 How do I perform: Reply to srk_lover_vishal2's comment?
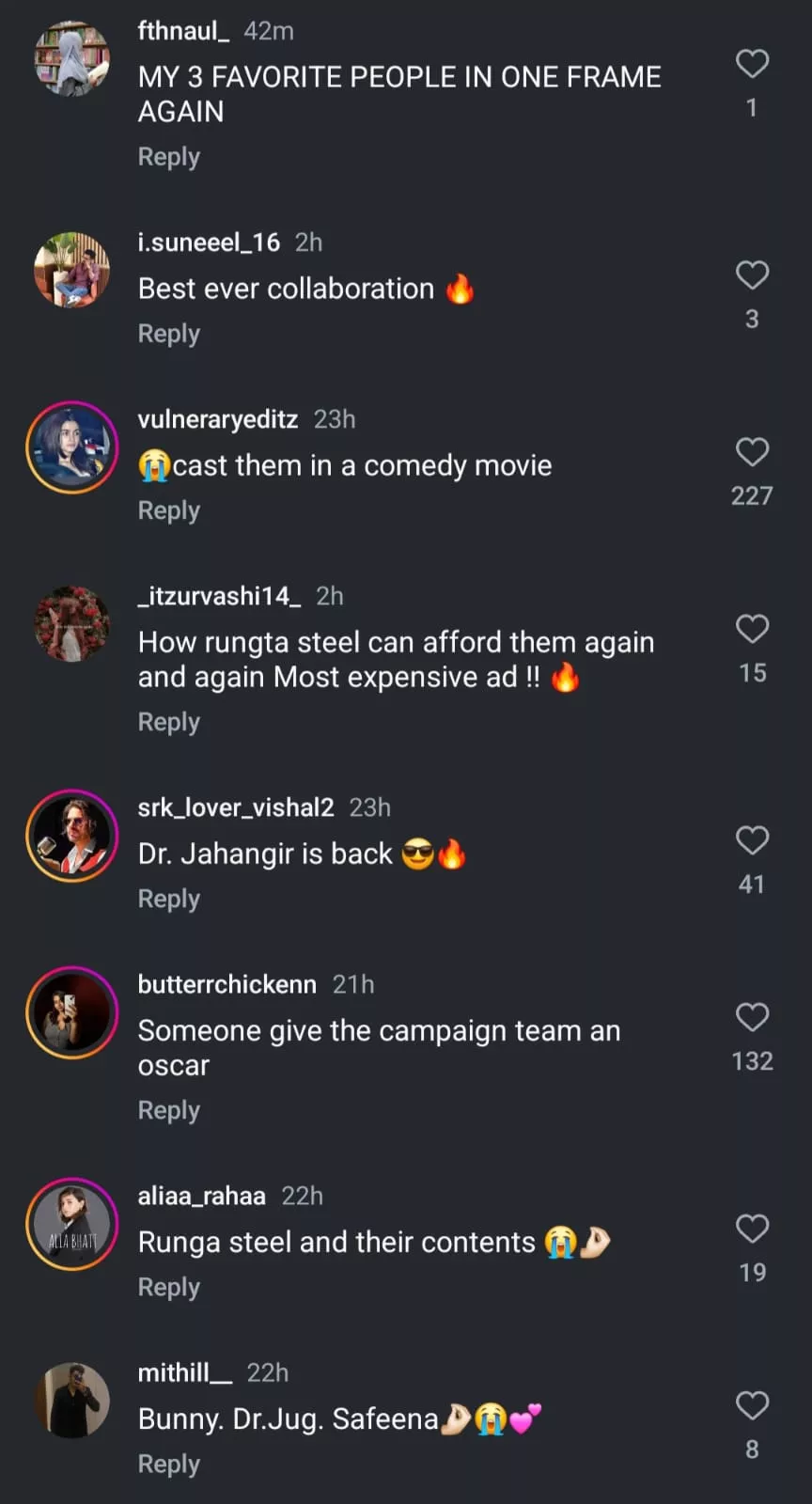point(169,899)
